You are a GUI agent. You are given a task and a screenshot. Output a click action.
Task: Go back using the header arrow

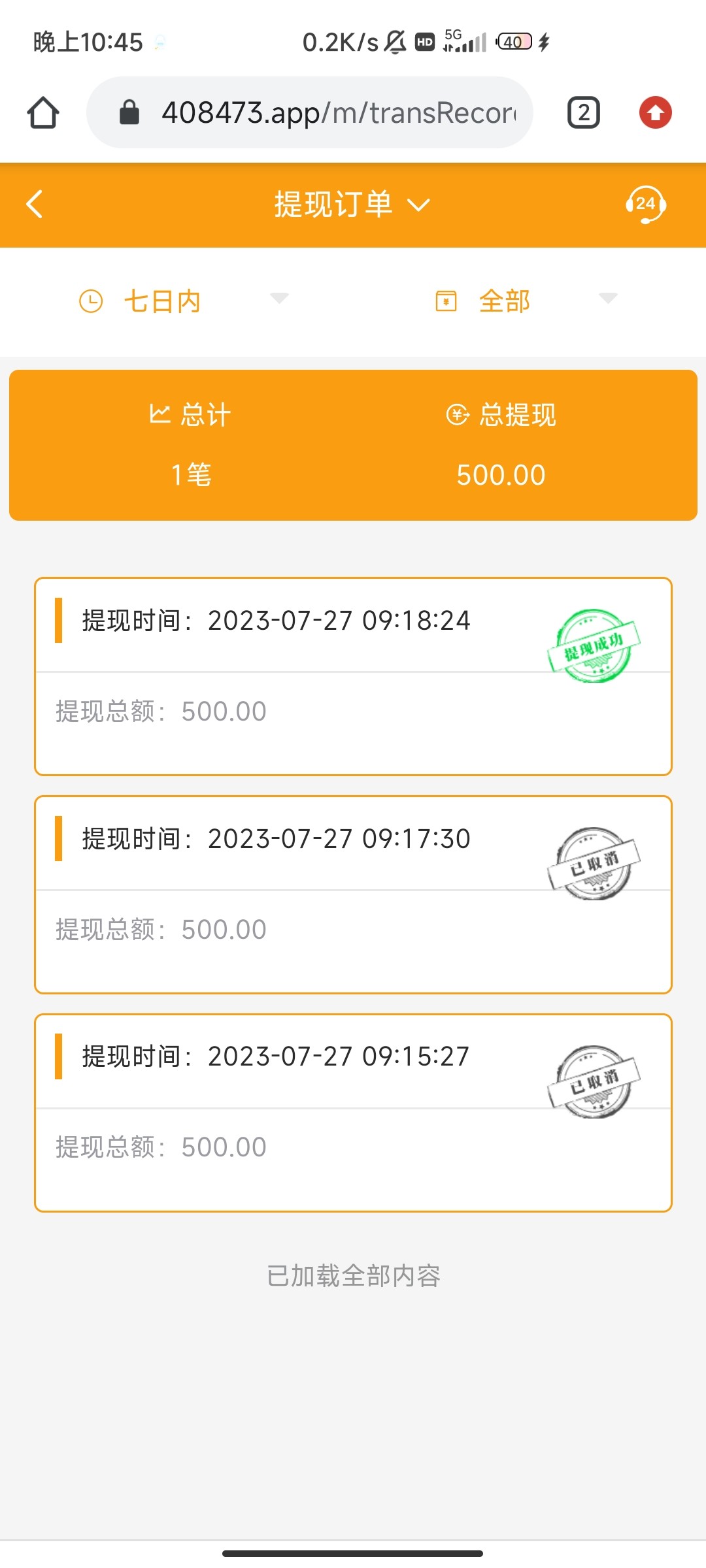pyautogui.click(x=35, y=204)
